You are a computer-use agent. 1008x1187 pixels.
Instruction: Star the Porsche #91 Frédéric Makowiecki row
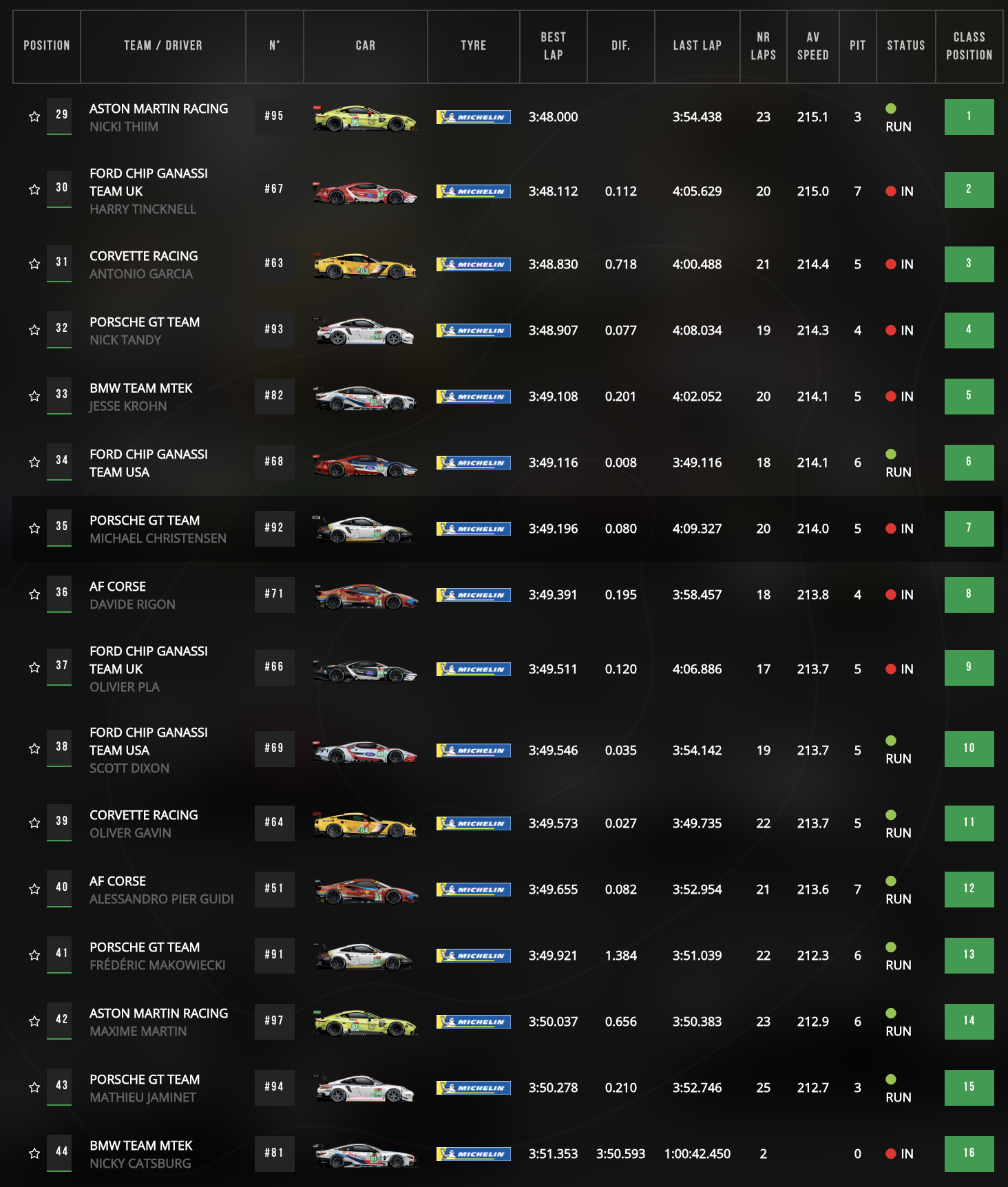[34, 956]
